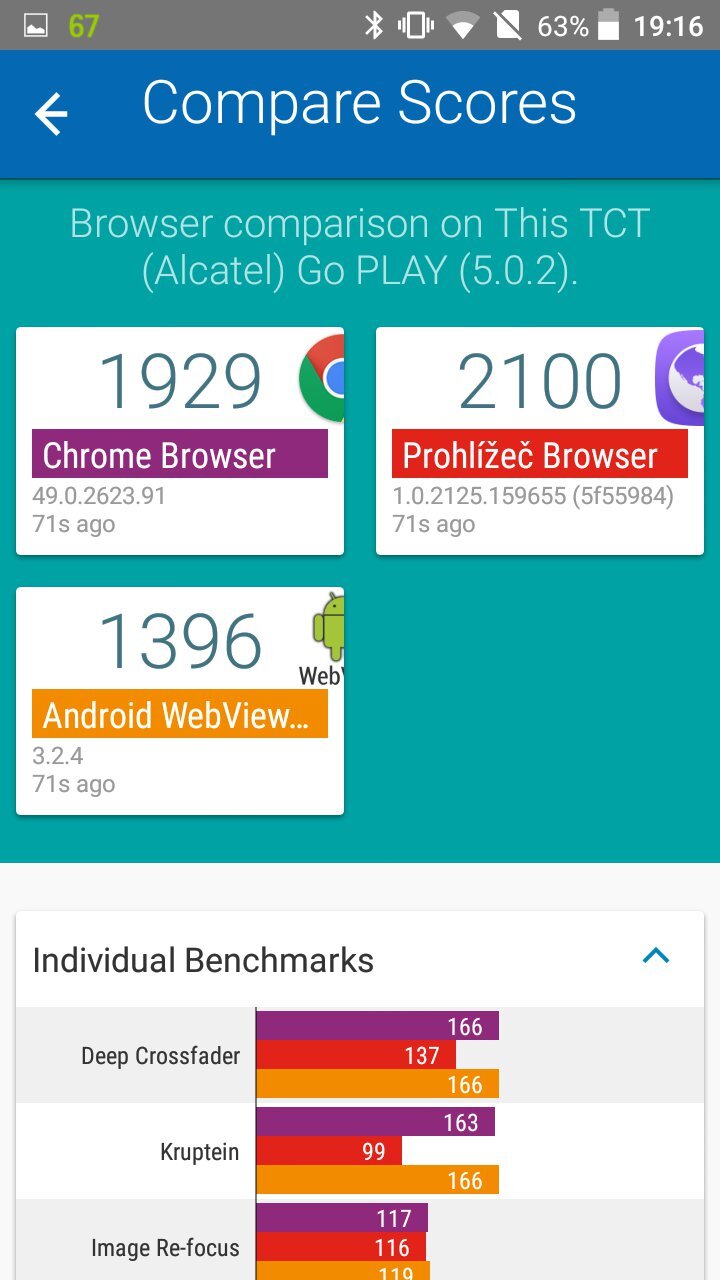Viewport: 720px width, 1280px height.
Task: Tap the back arrow to exit Compare Scores
Action: click(50, 113)
